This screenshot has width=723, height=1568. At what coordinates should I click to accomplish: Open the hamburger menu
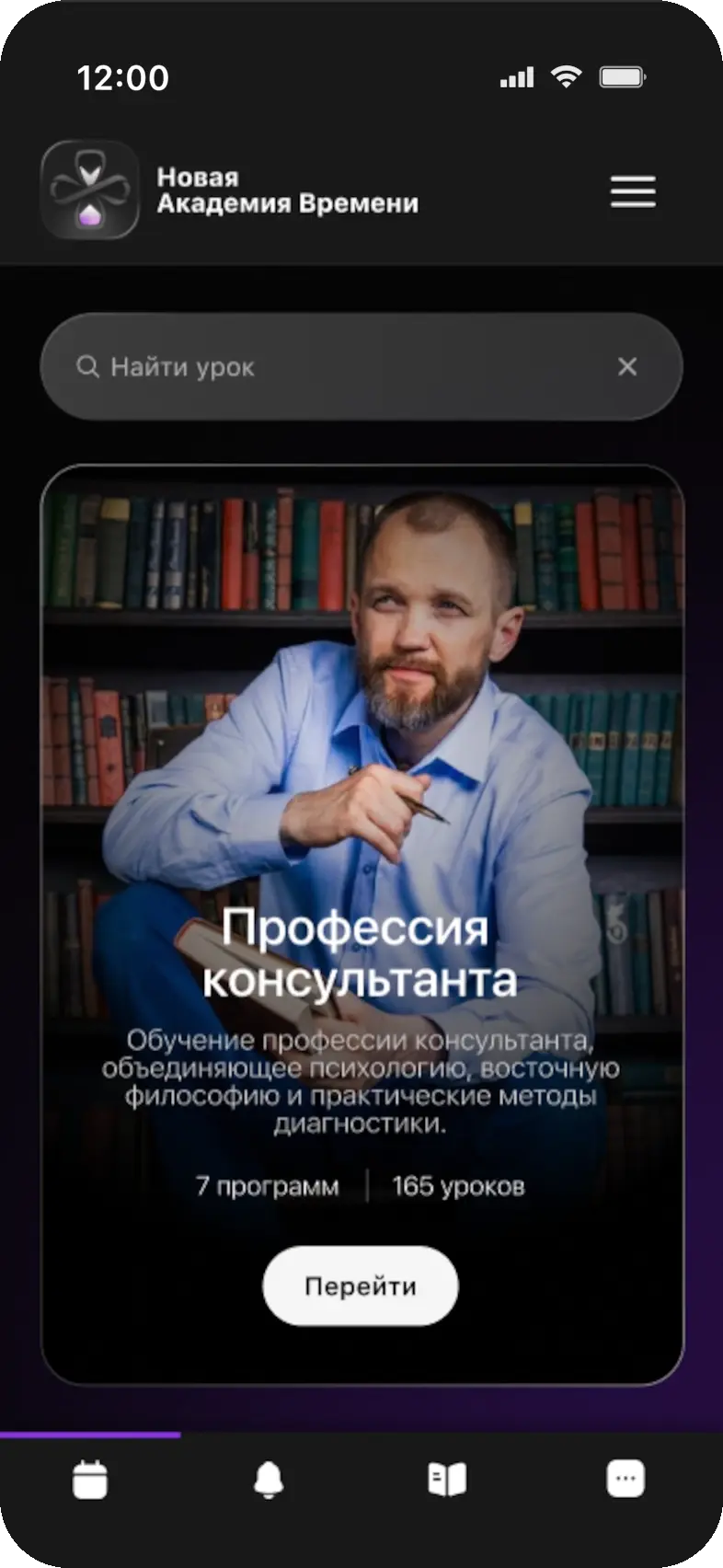633,191
